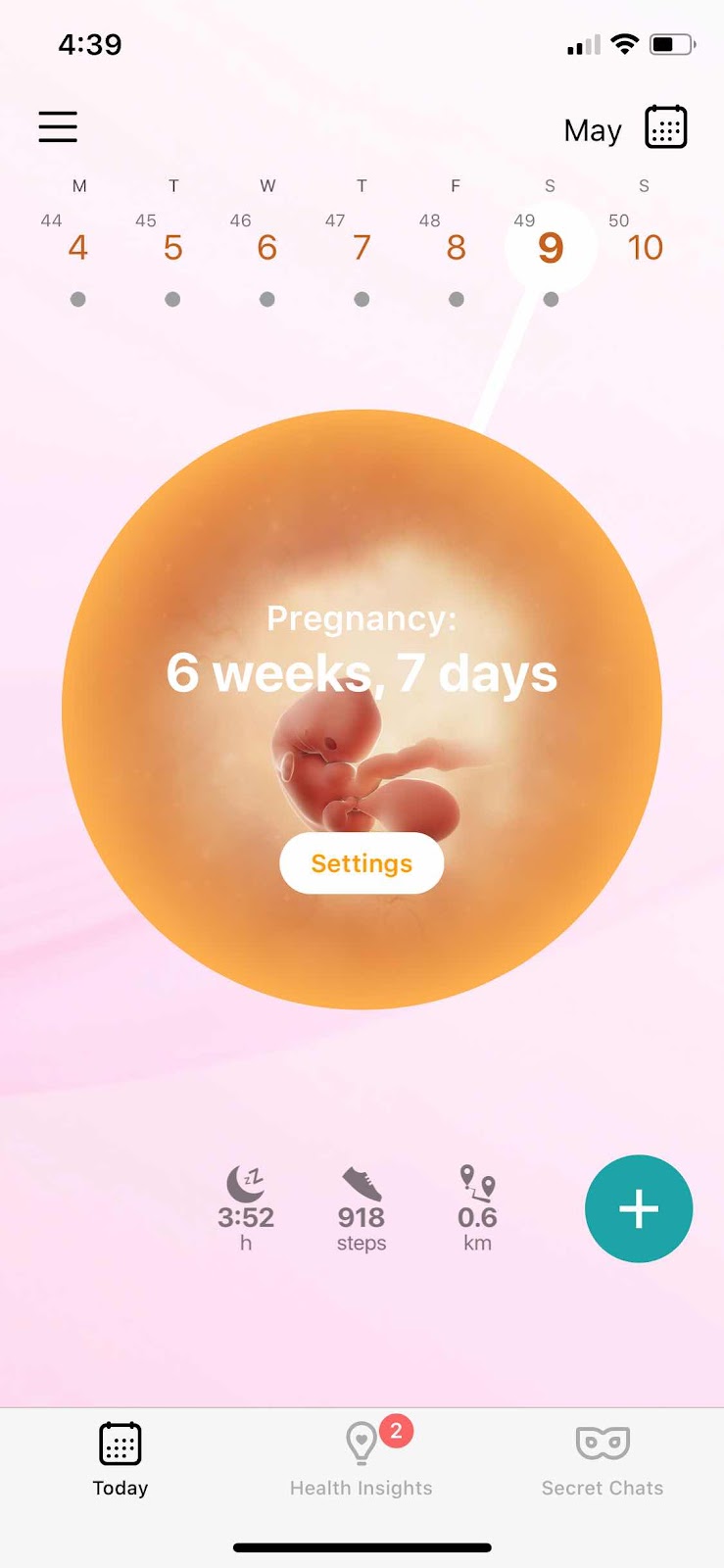The height and width of the screenshot is (1568, 724).
Task: Open the May calendar view
Action: [x=665, y=127]
